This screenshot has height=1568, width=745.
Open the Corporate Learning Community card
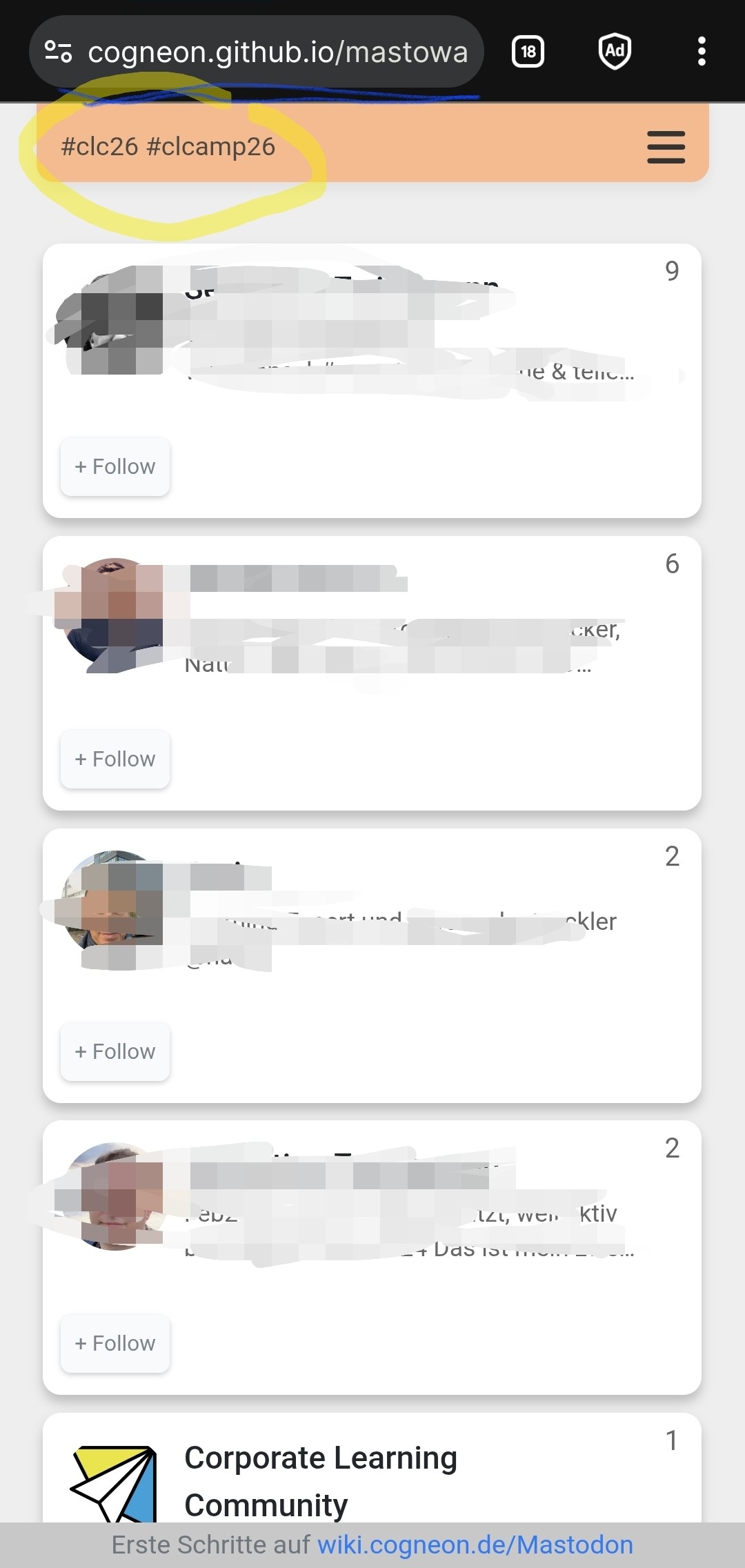(x=321, y=1480)
